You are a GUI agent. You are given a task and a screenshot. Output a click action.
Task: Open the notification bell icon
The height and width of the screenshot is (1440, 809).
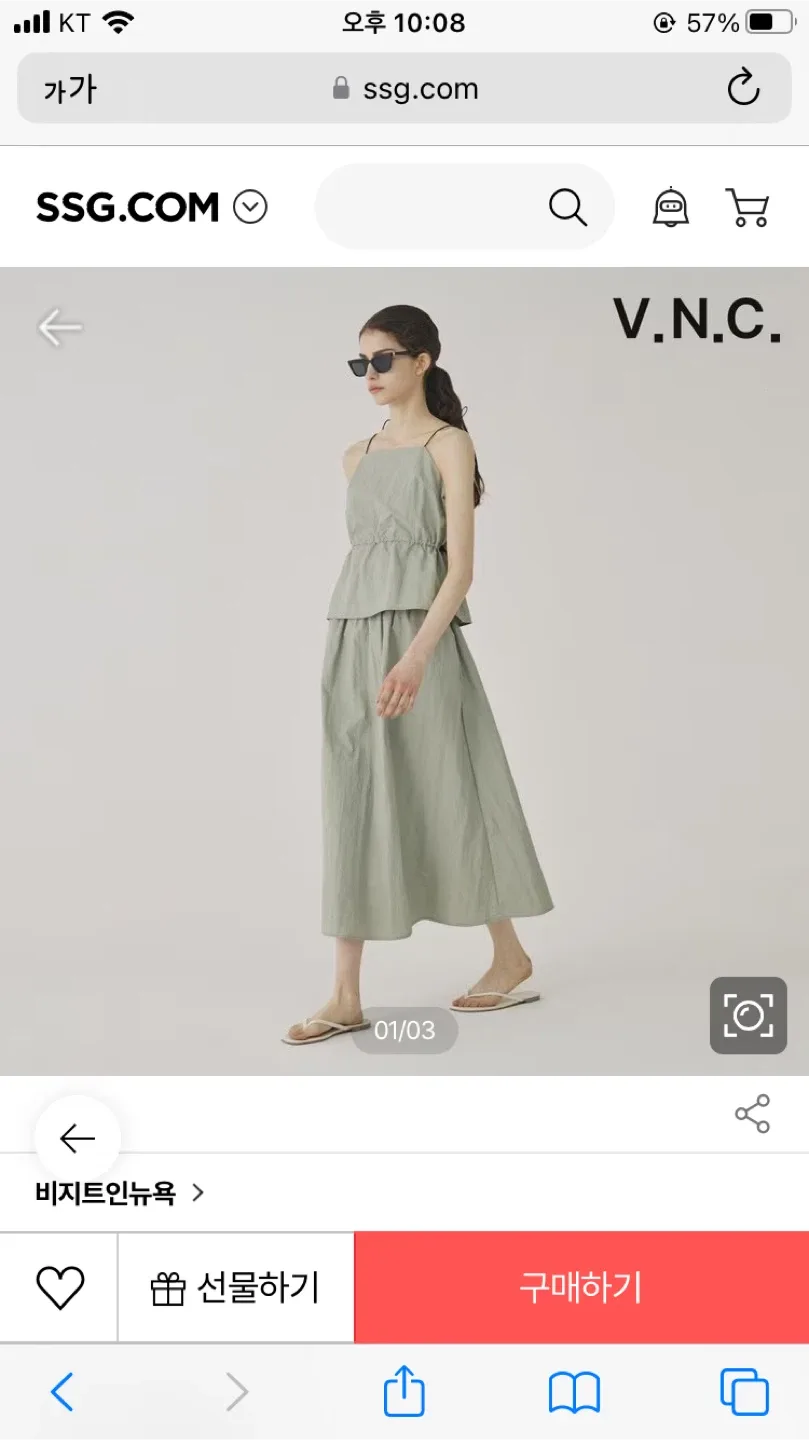point(670,208)
